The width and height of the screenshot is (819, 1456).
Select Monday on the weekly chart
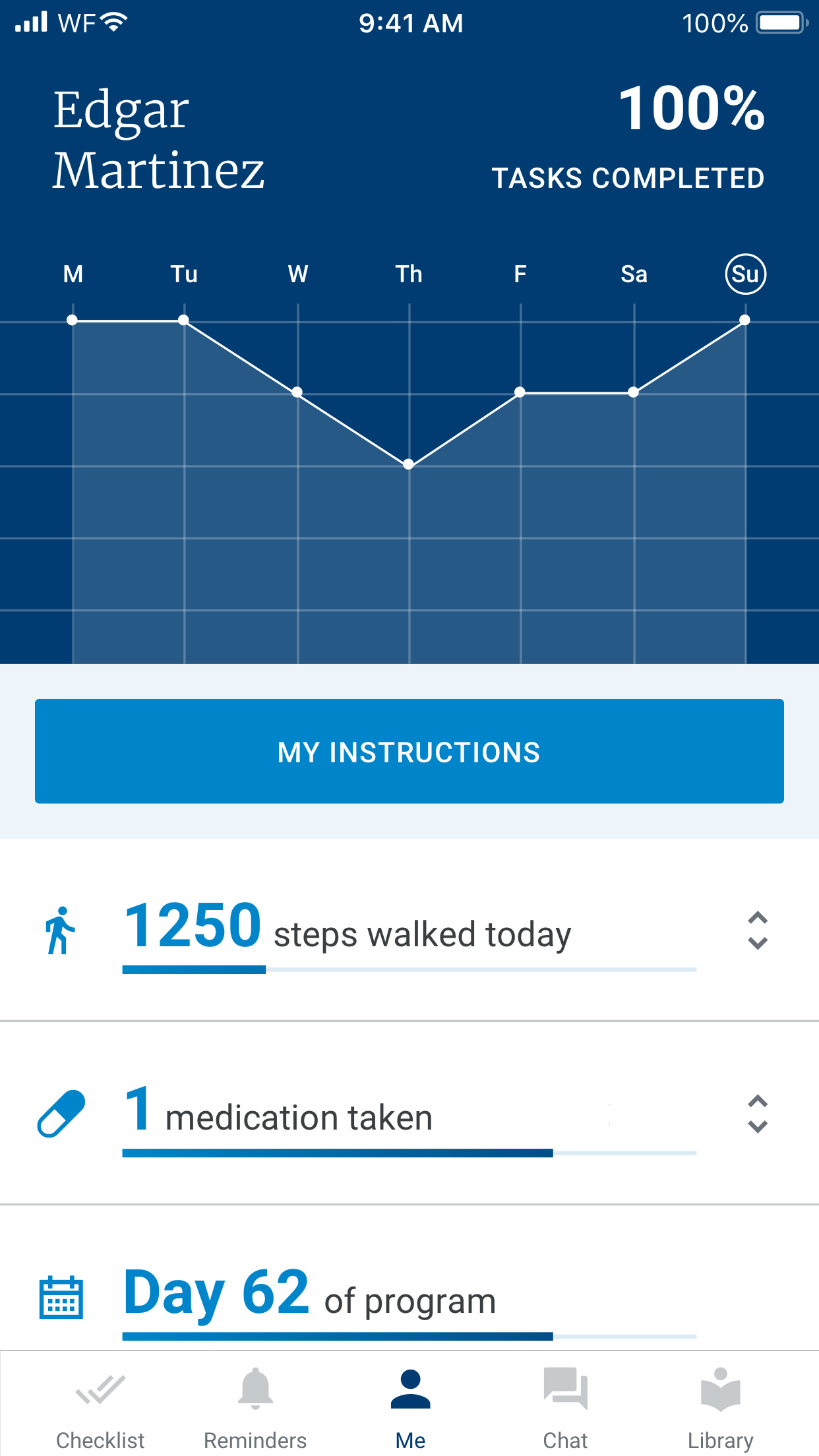pos(73,274)
